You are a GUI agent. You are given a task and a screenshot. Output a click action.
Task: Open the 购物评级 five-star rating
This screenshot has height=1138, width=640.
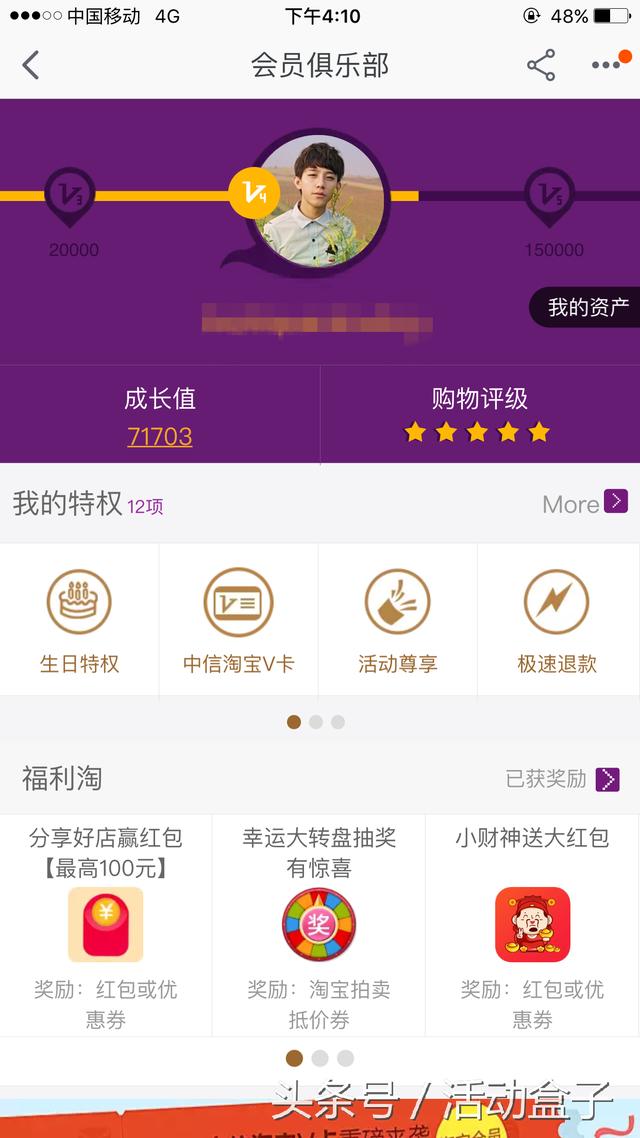coord(478,432)
